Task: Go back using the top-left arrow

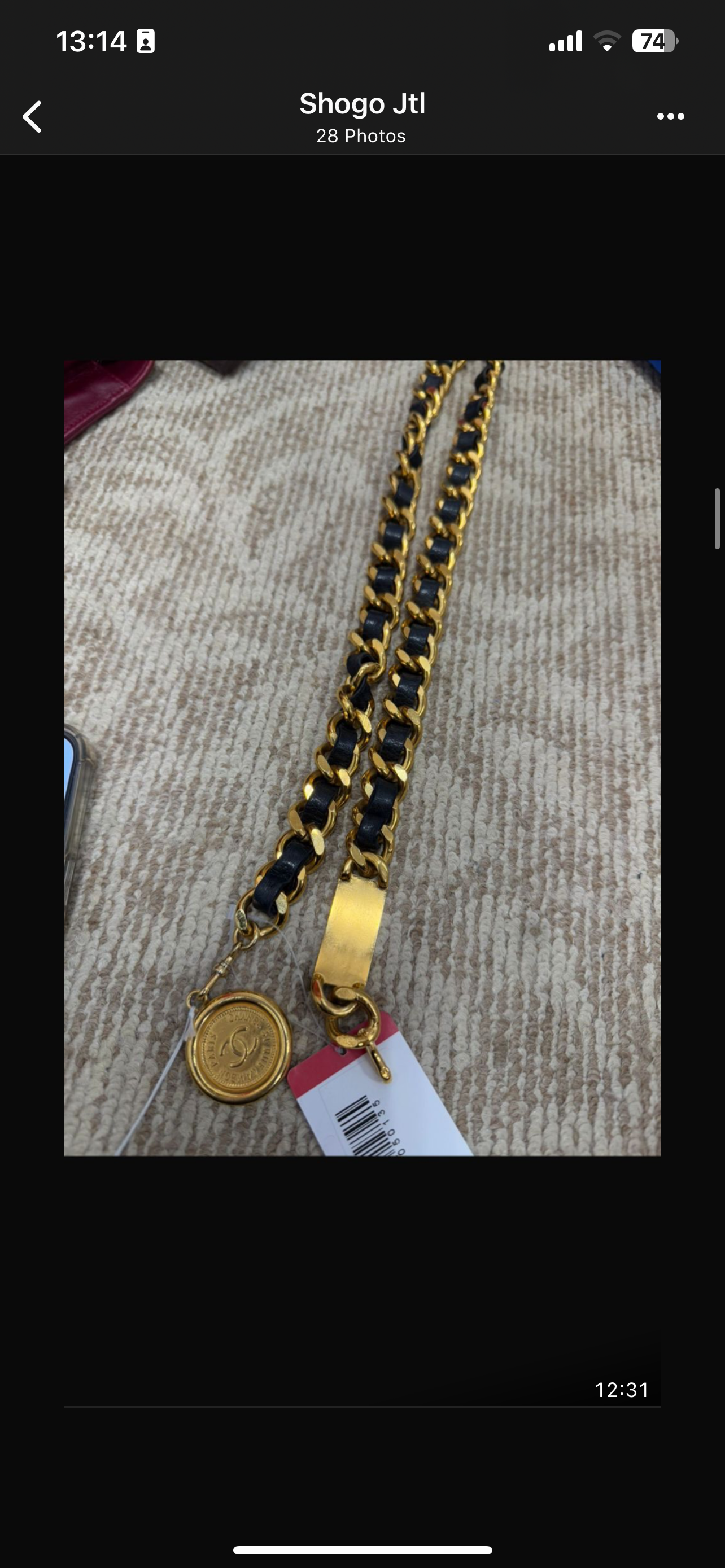Action: (32, 116)
